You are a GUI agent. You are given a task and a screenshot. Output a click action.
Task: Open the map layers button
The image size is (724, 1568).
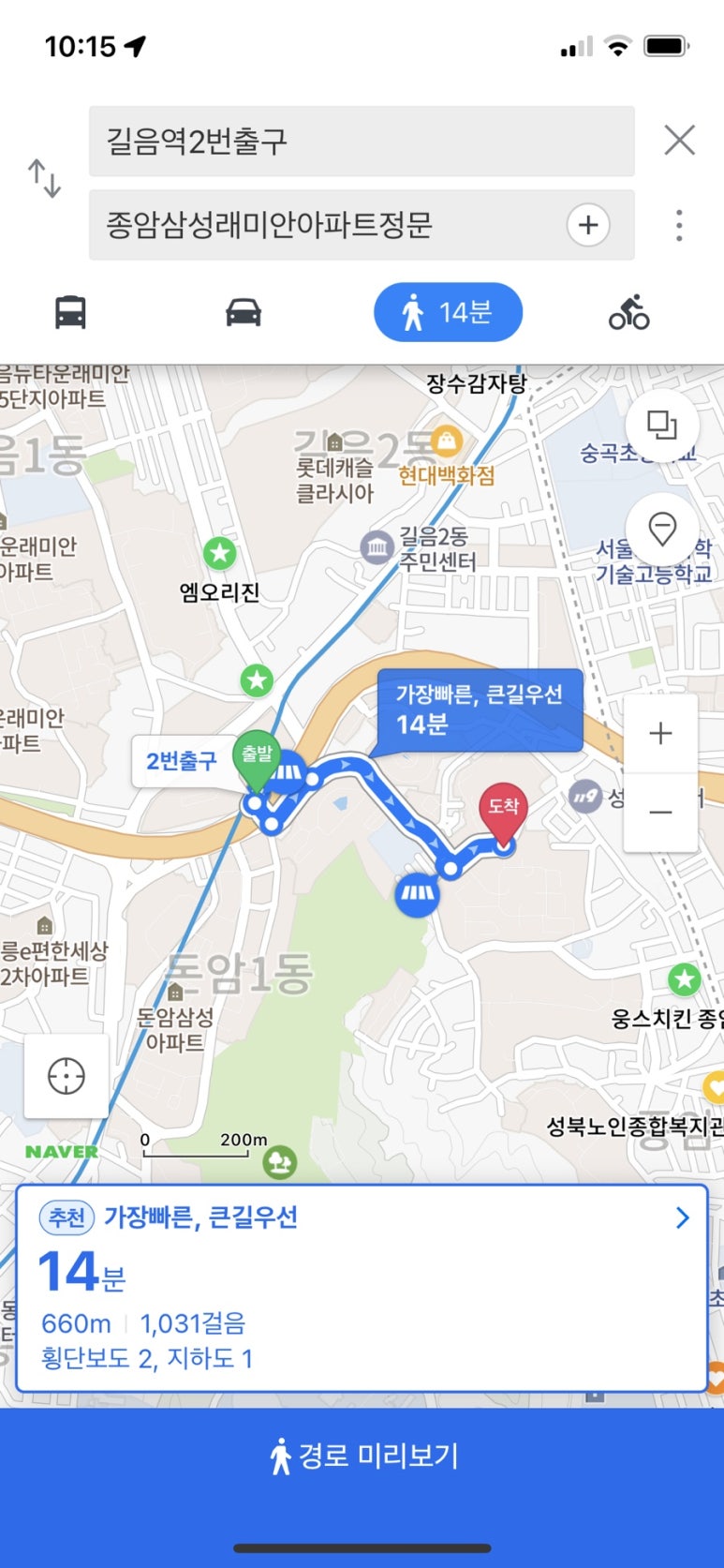coord(661,426)
